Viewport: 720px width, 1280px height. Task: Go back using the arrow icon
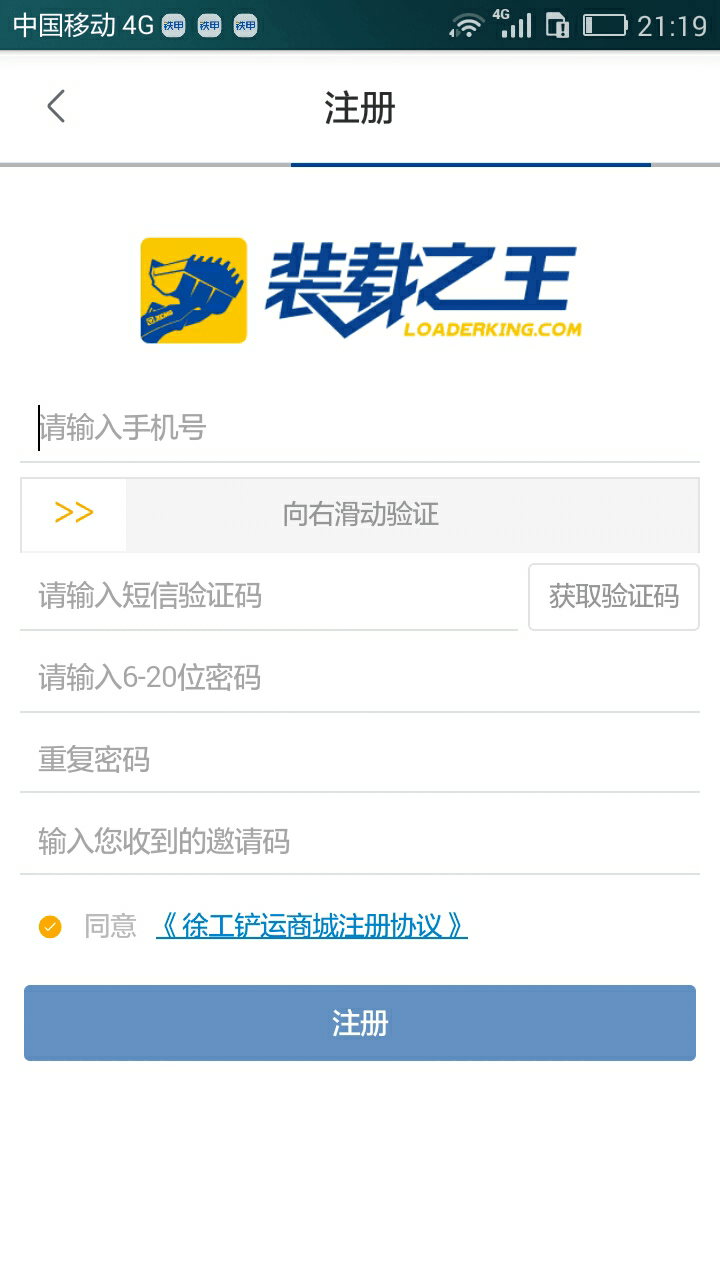[x=56, y=106]
